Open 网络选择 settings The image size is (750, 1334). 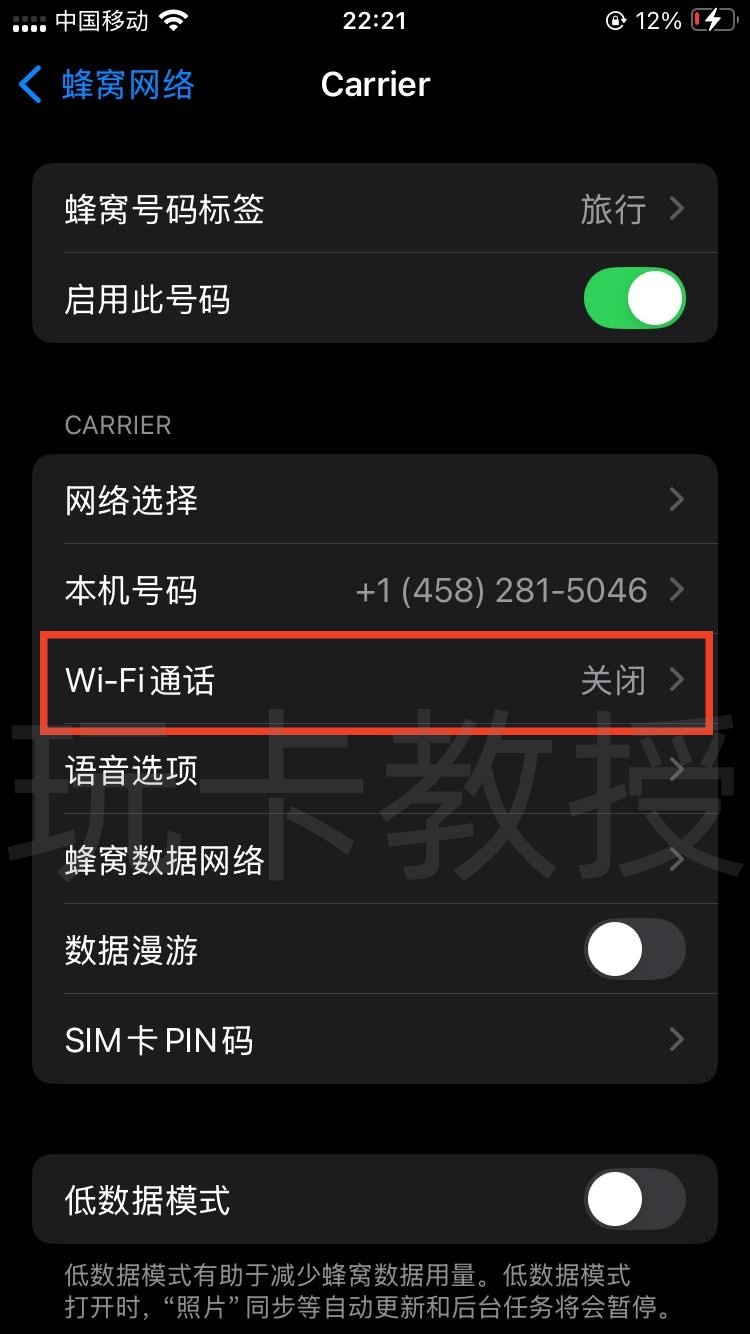click(375, 500)
